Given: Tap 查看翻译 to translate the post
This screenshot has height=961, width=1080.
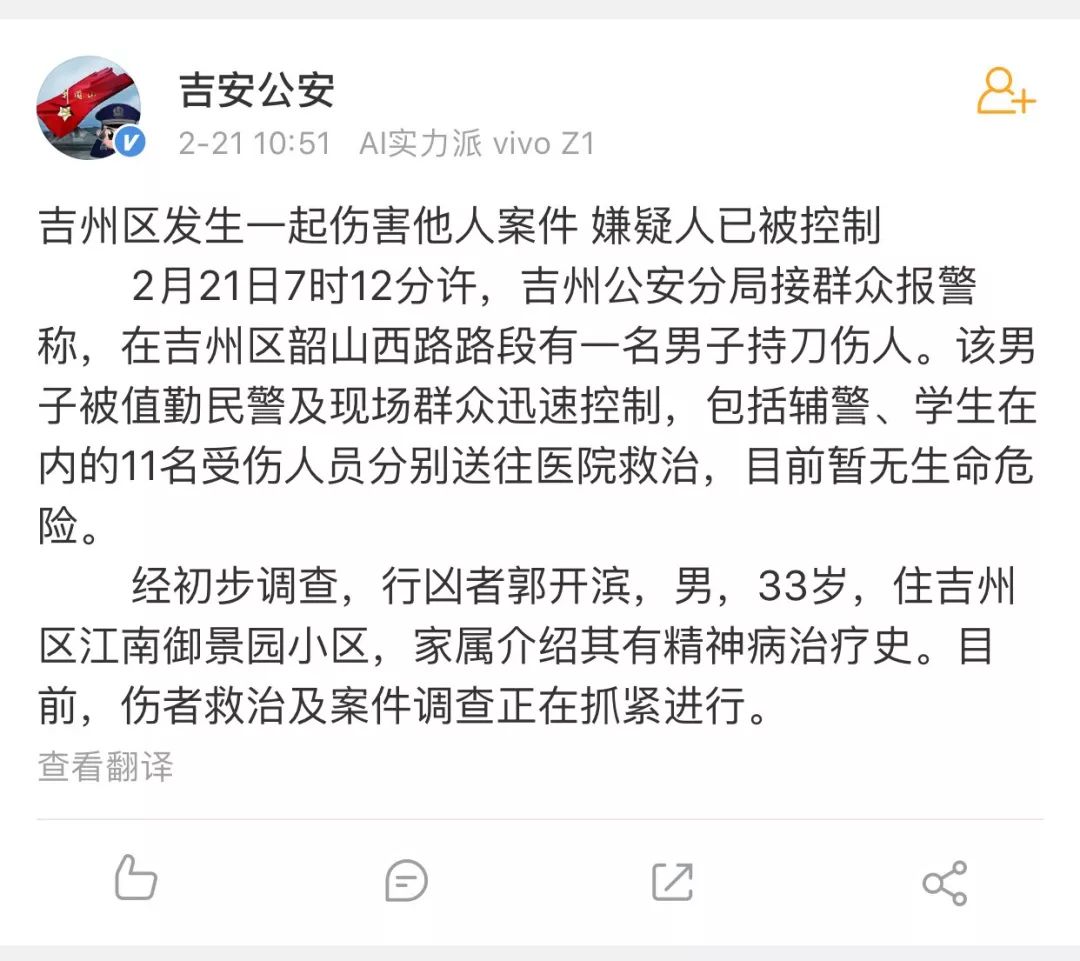Looking at the screenshot, I should coord(106,767).
